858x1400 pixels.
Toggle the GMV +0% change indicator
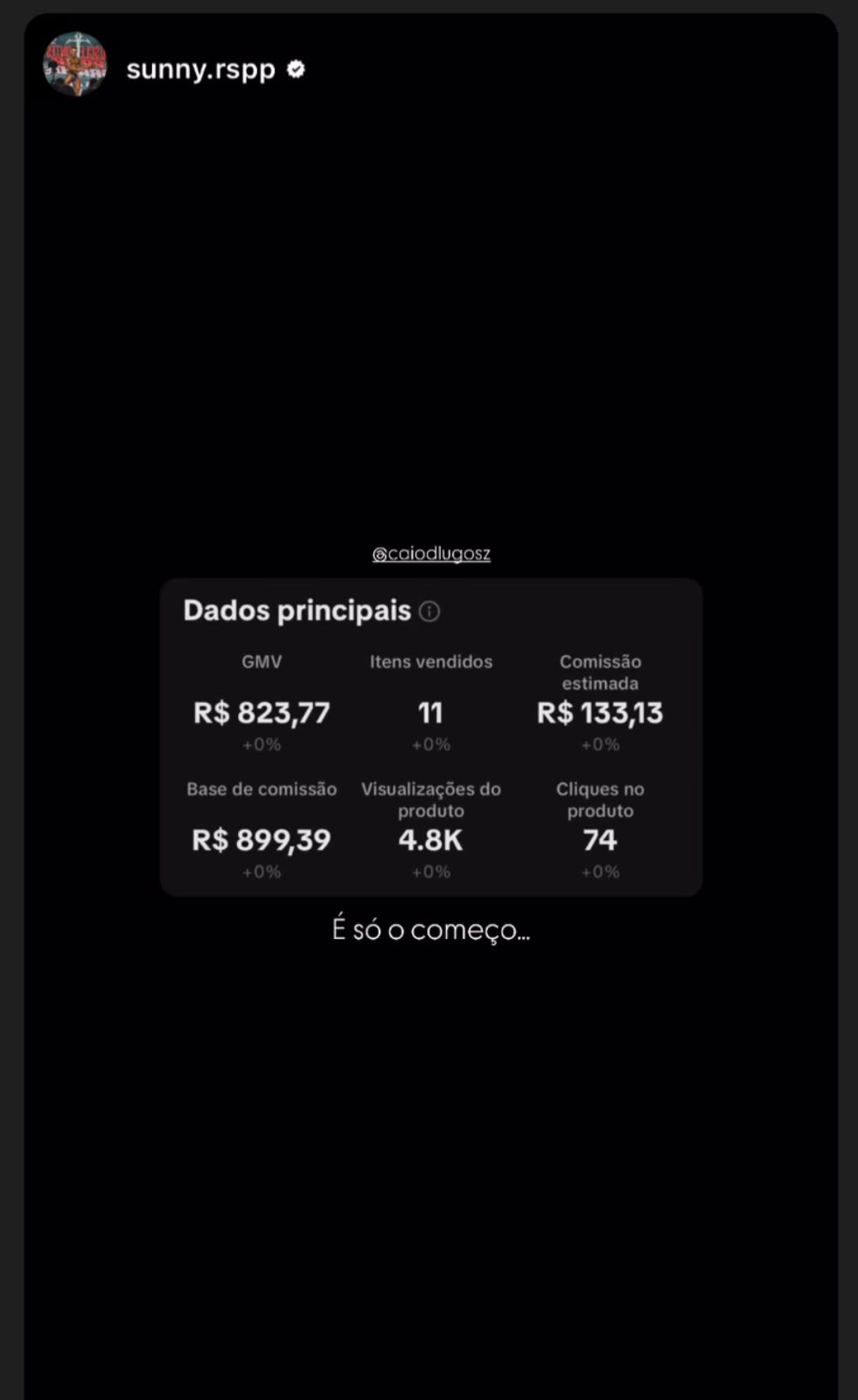click(262, 745)
